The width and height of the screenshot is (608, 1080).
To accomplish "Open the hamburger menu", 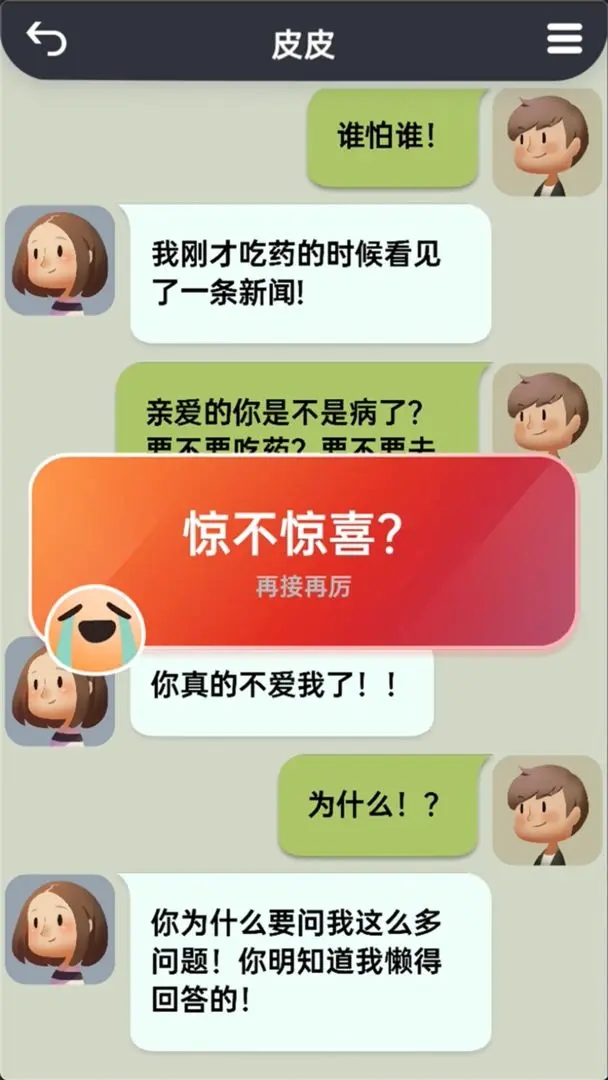I will tap(564, 39).
